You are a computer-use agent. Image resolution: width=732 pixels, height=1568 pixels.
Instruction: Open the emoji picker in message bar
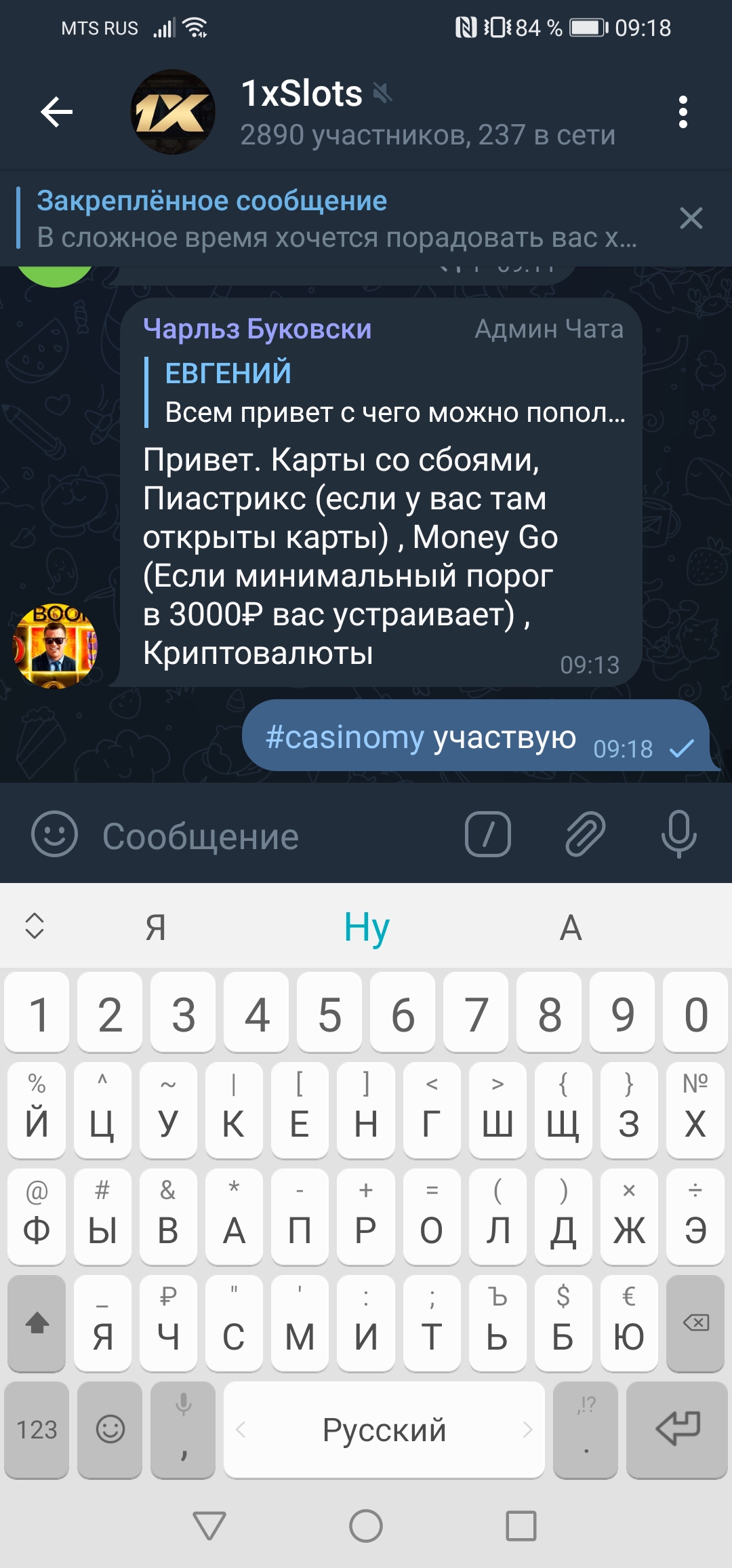54,834
